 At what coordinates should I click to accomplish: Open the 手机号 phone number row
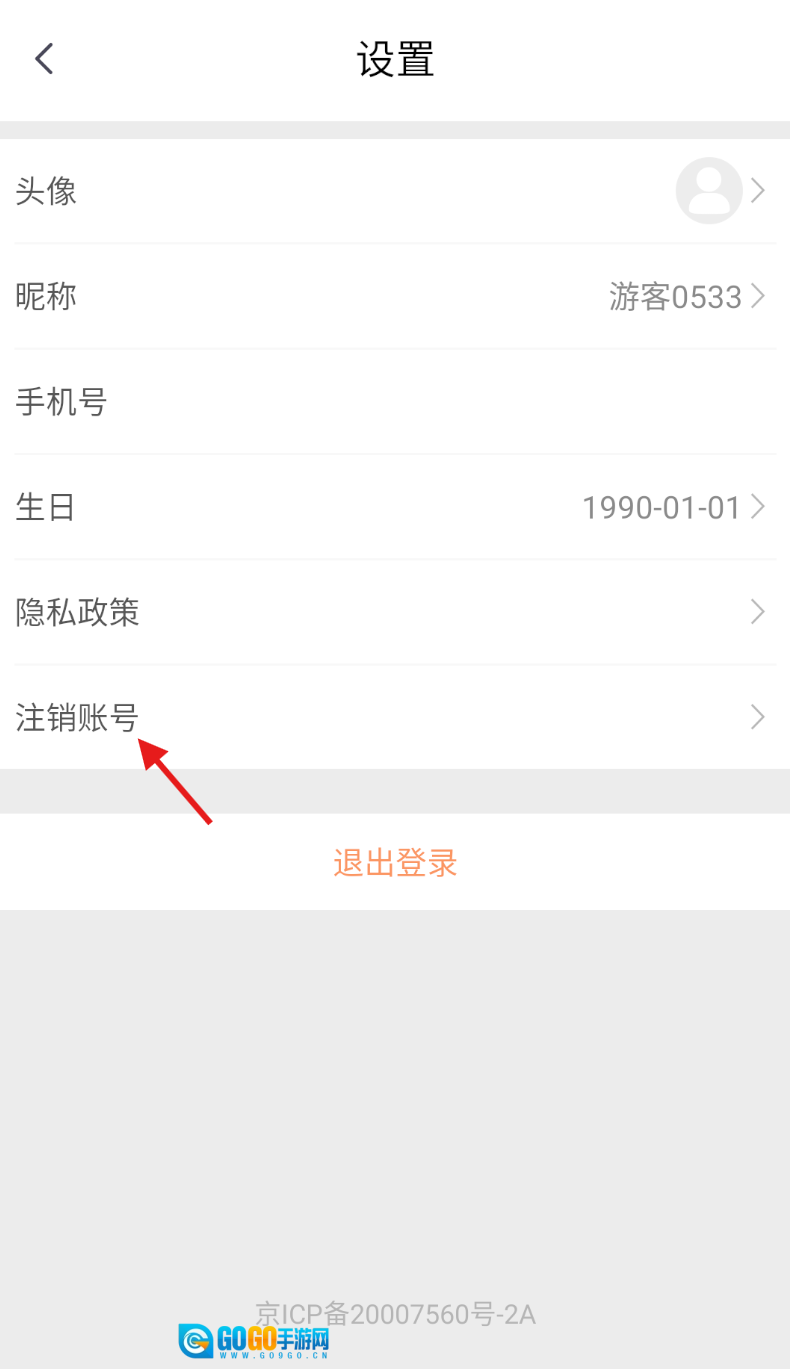click(395, 402)
